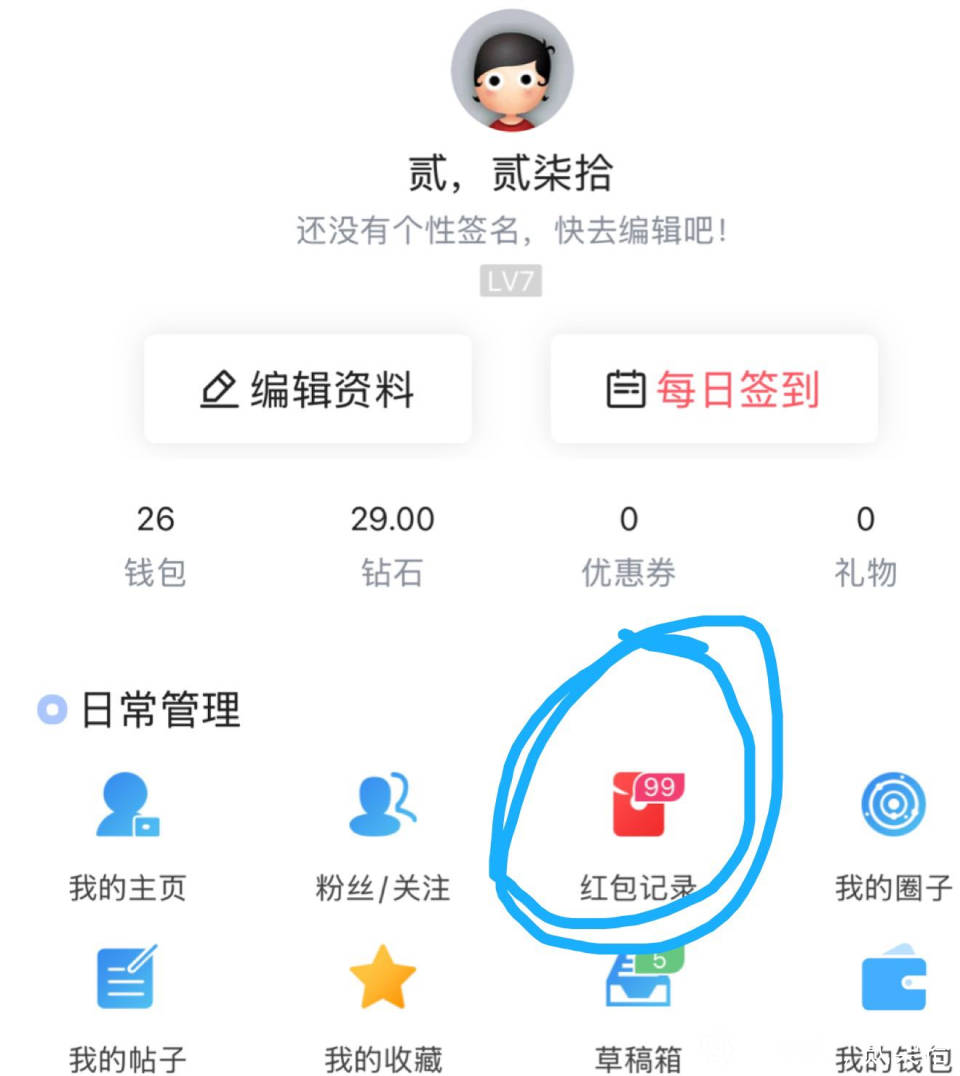Open 编辑资料 to edit profile
The width and height of the screenshot is (960, 1076).
(308, 389)
